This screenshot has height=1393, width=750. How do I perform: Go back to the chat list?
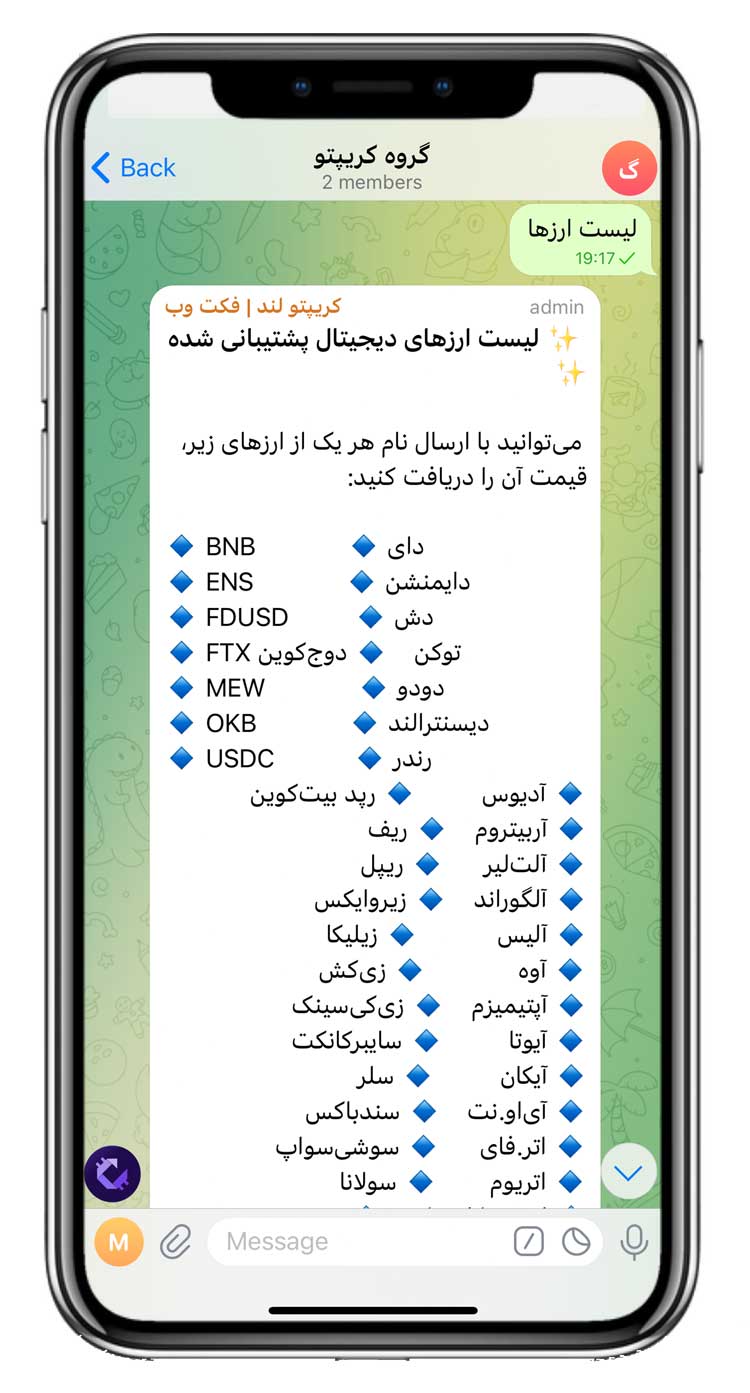click(133, 168)
